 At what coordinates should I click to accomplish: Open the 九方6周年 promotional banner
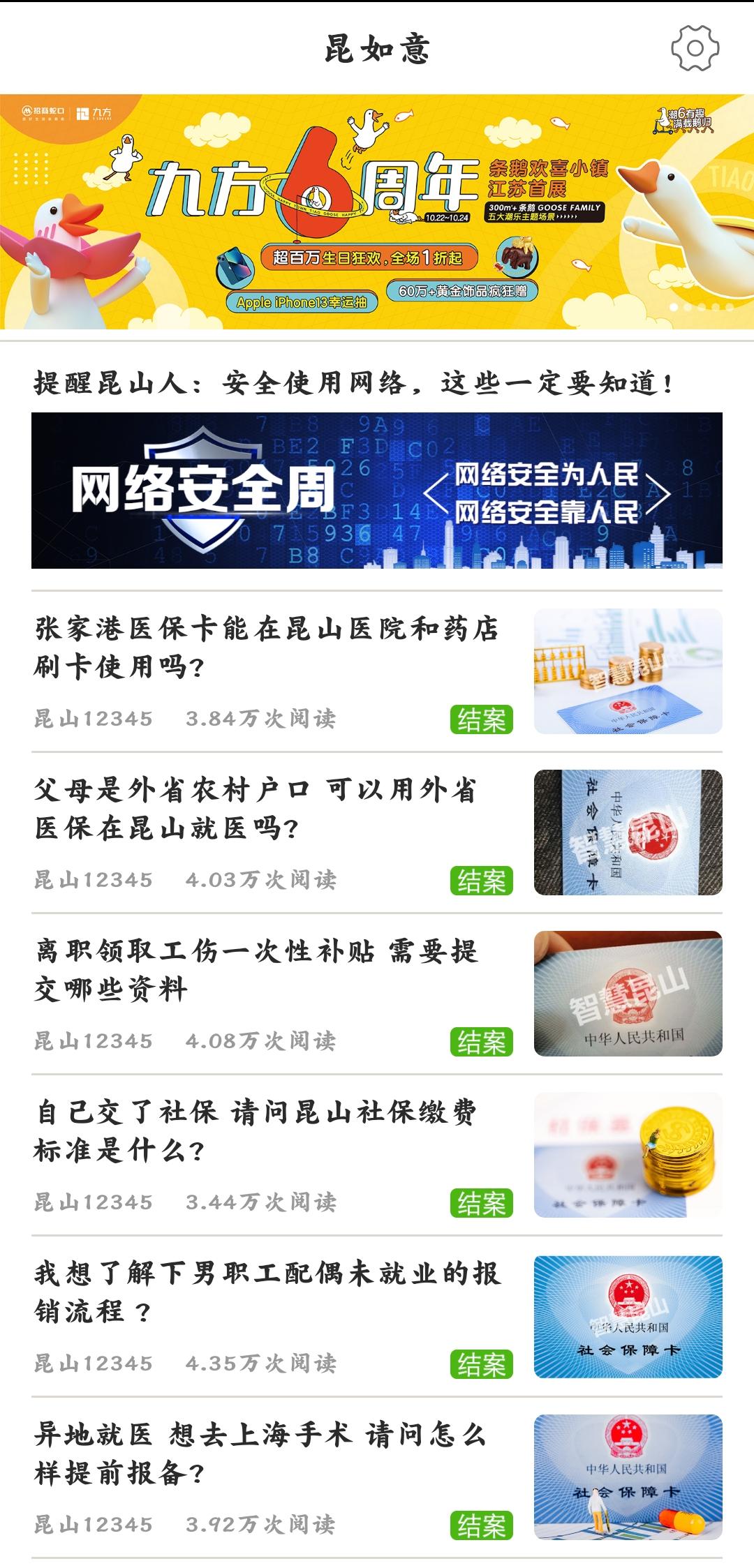point(377,211)
